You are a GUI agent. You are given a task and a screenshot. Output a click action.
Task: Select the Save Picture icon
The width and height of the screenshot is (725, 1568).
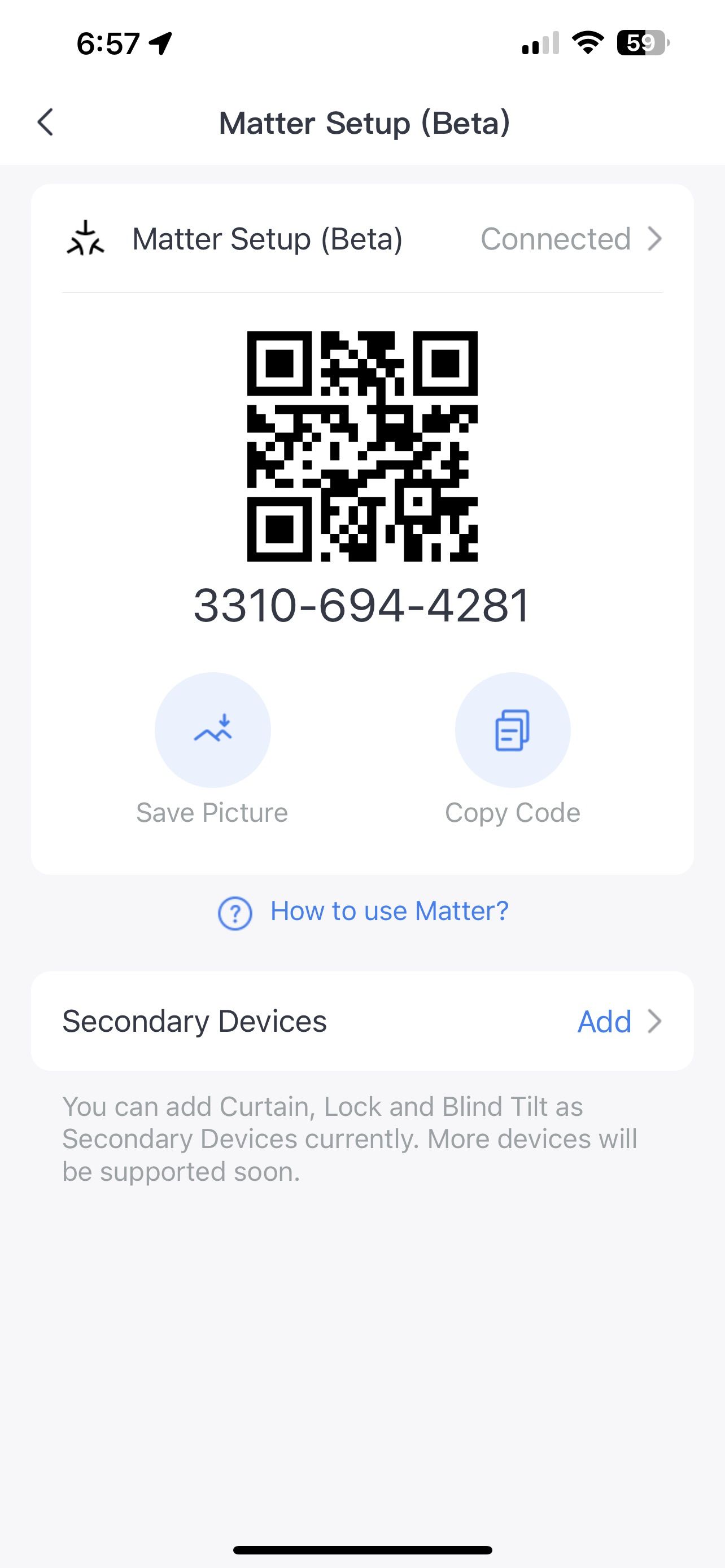pyautogui.click(x=212, y=730)
